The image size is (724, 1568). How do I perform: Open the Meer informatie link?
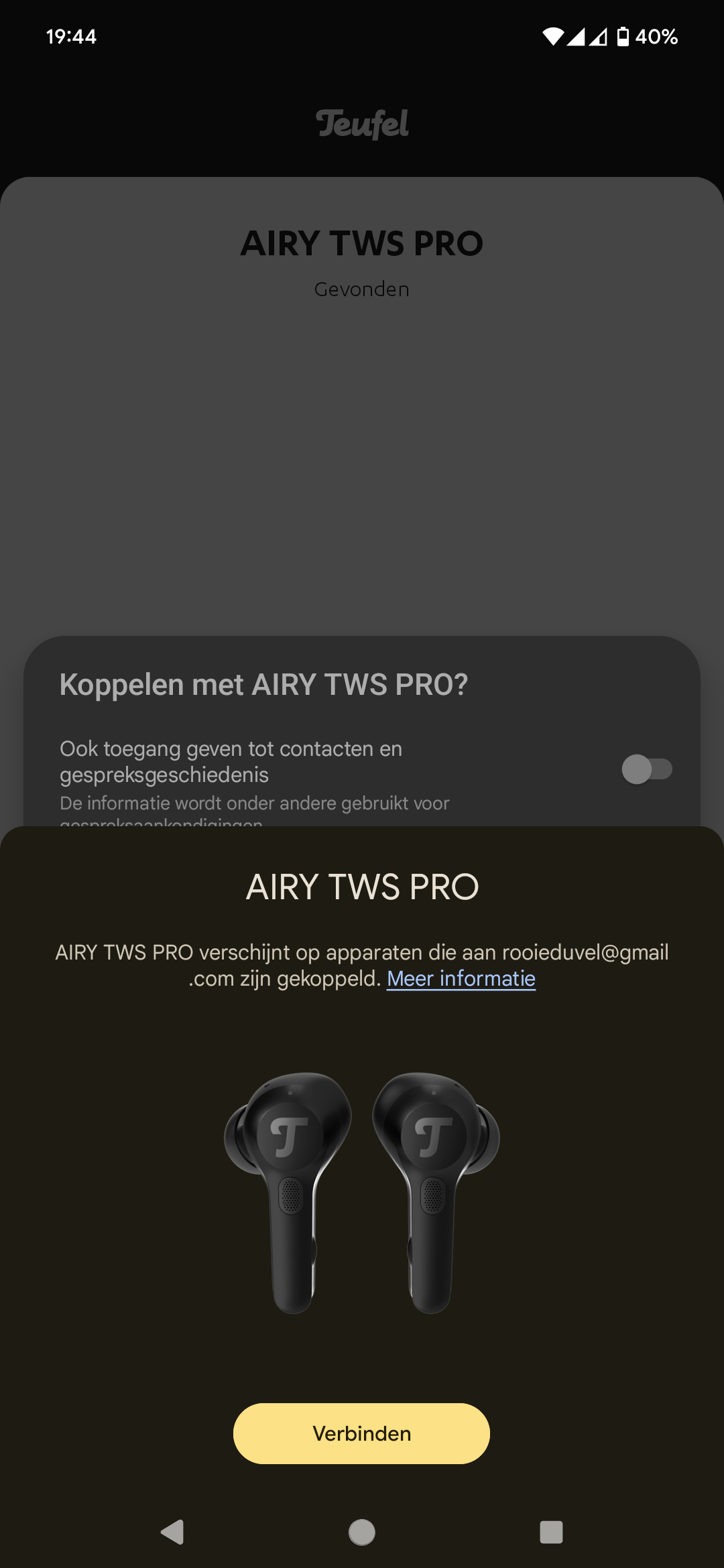pos(461,979)
